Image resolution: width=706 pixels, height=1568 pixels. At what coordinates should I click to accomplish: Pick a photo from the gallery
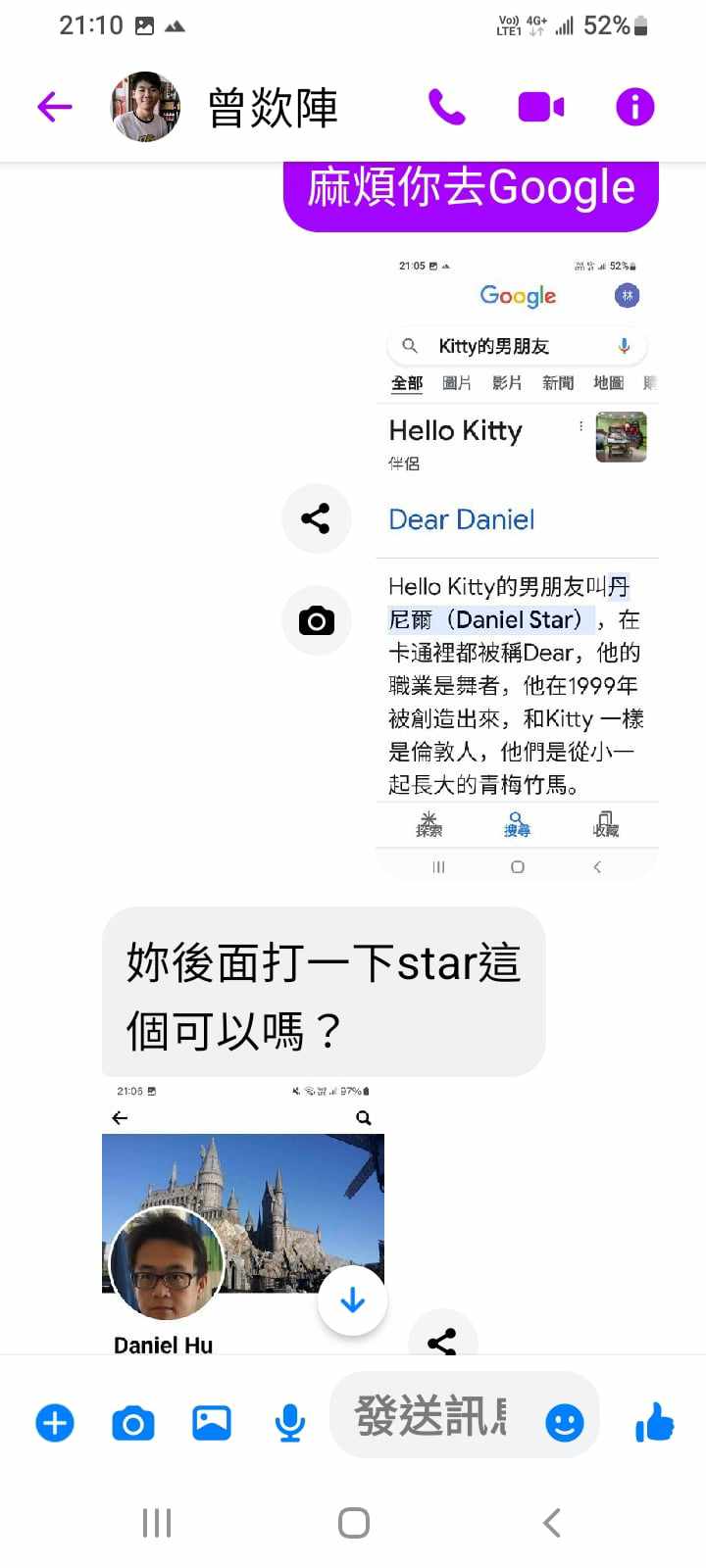click(x=212, y=1422)
